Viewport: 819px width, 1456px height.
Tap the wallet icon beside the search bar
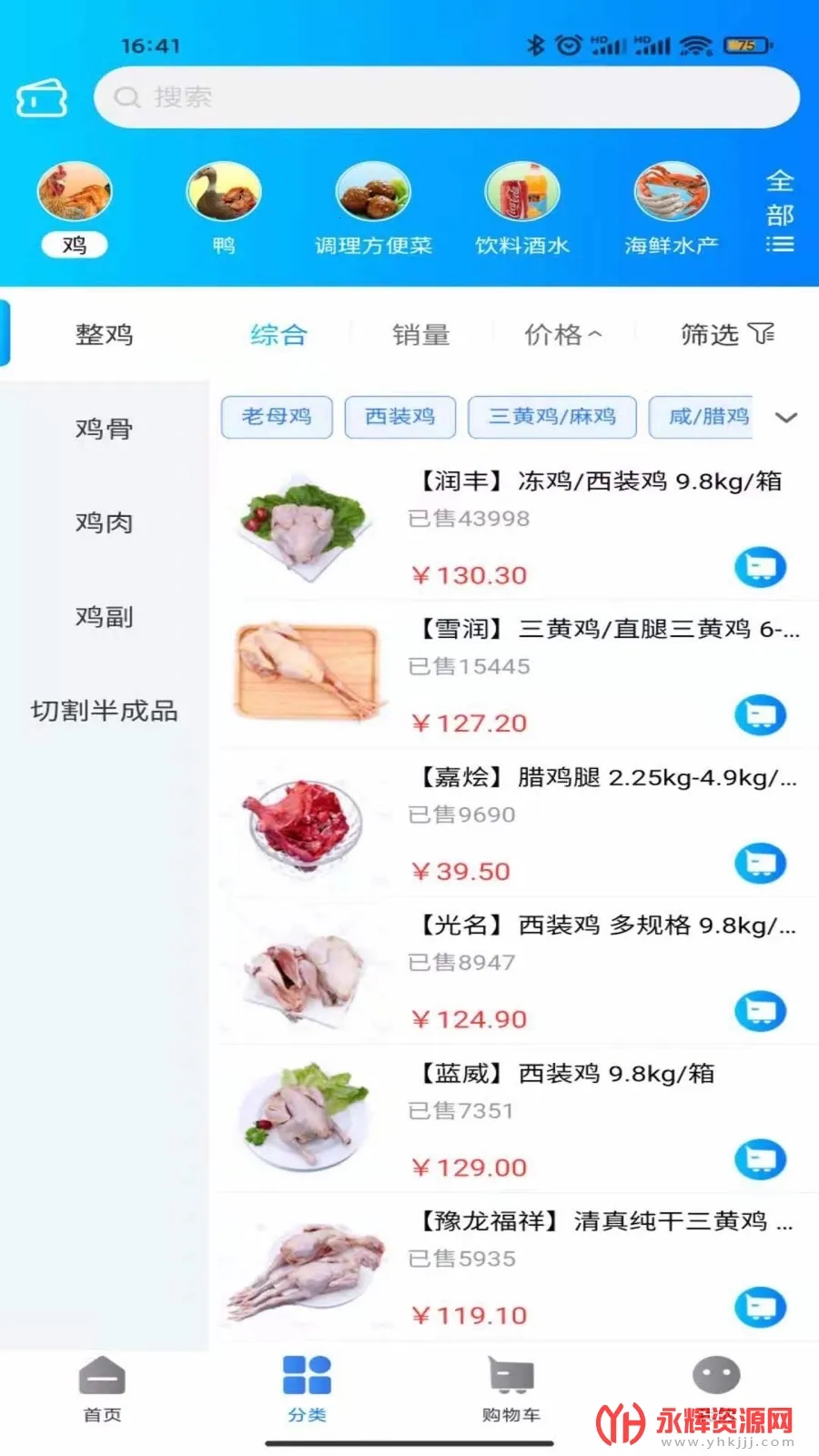(41, 96)
